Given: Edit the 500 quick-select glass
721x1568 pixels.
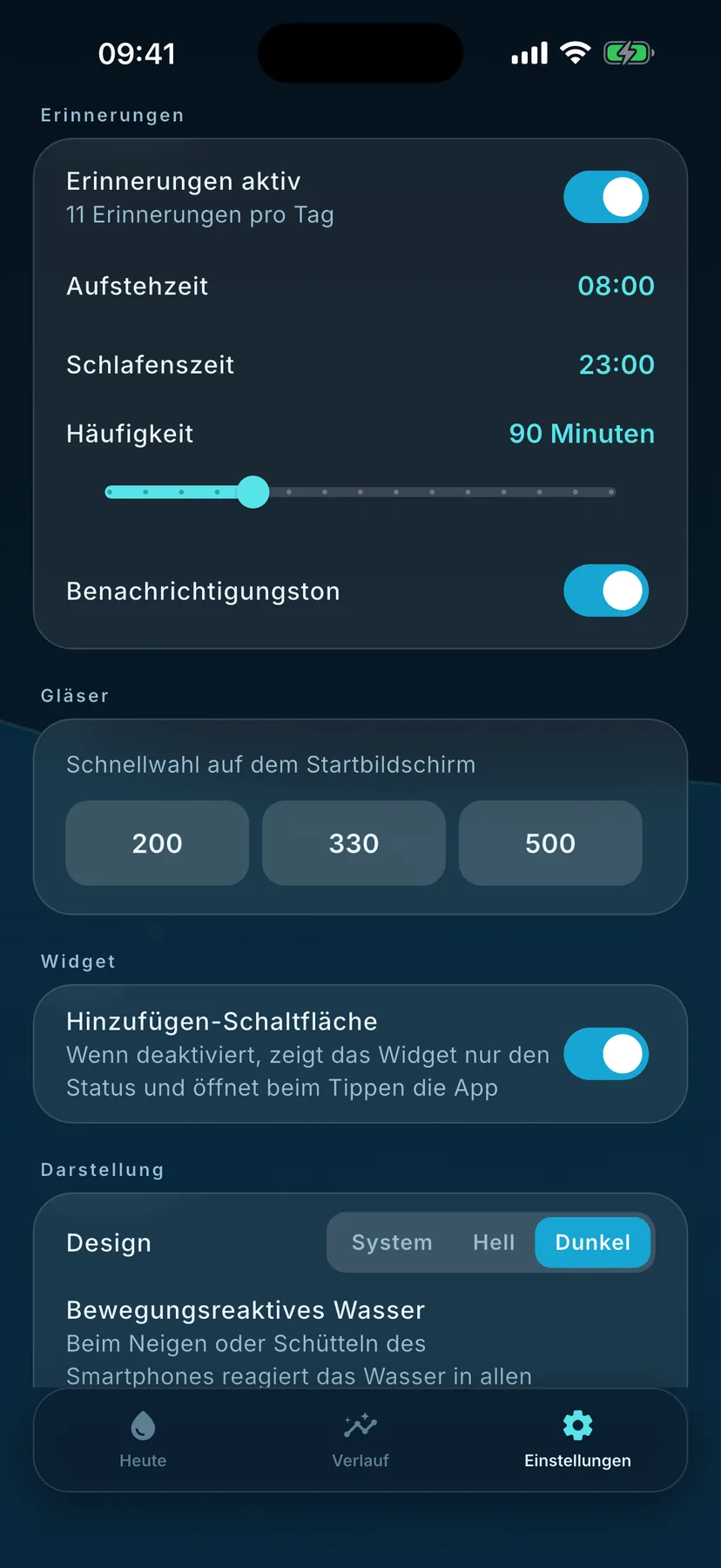Looking at the screenshot, I should pyautogui.click(x=550, y=843).
